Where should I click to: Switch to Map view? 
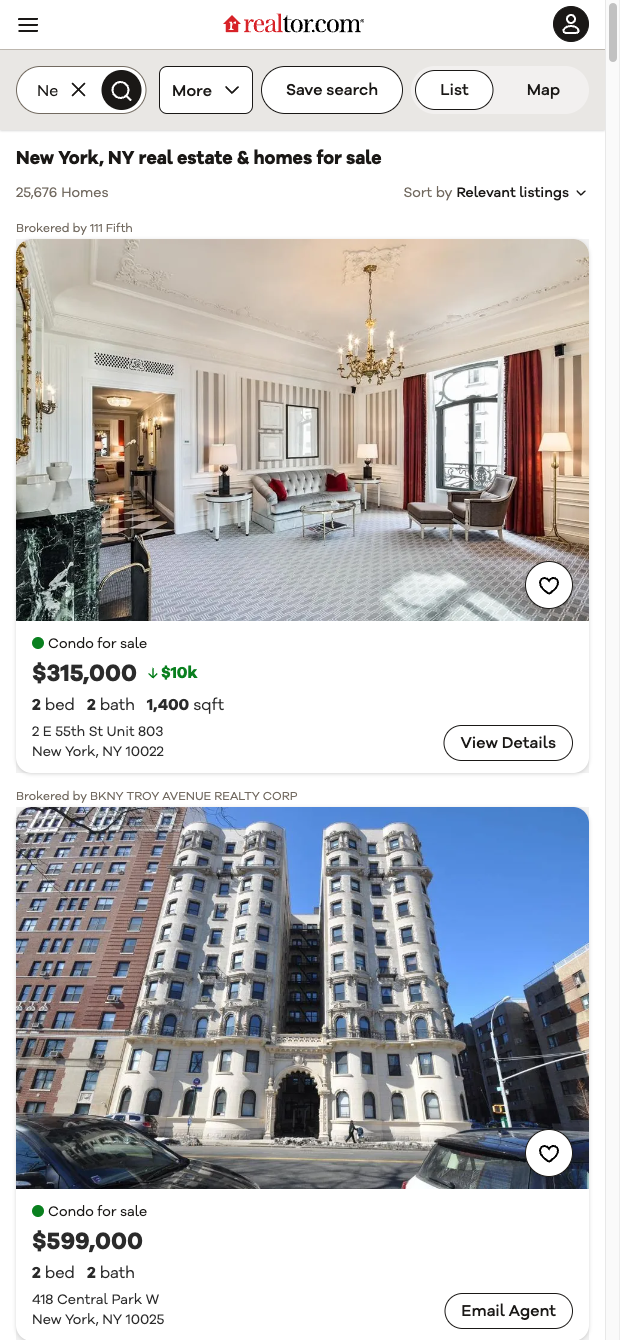coord(543,90)
